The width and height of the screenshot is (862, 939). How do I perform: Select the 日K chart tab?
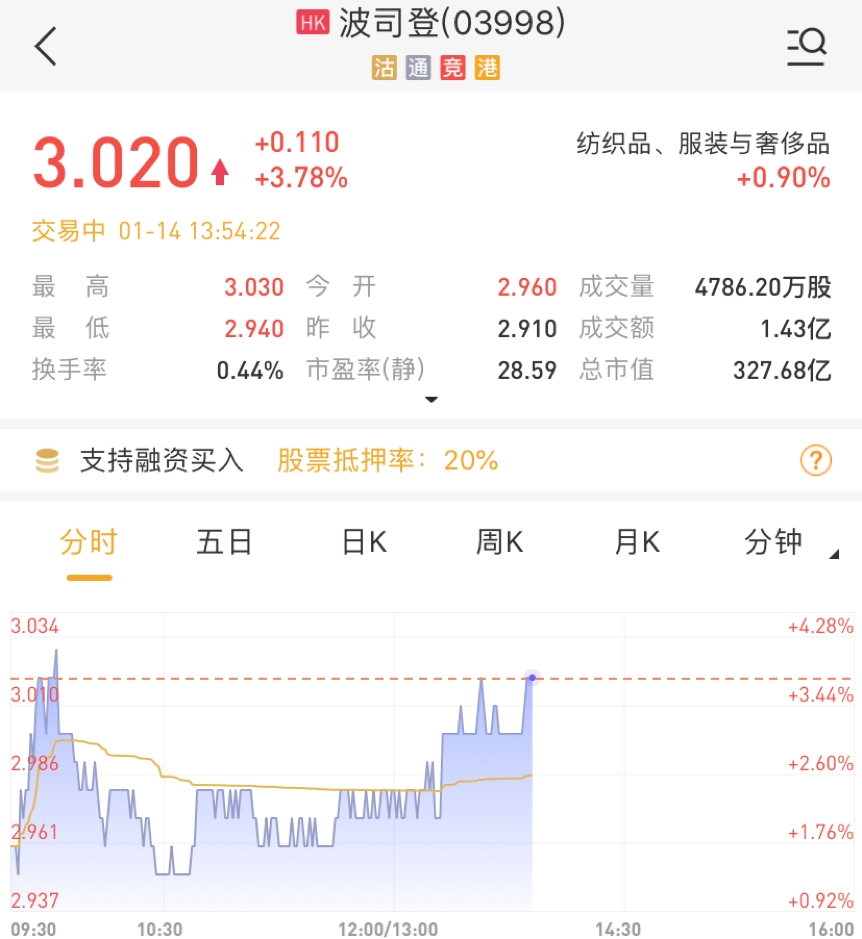tap(364, 543)
